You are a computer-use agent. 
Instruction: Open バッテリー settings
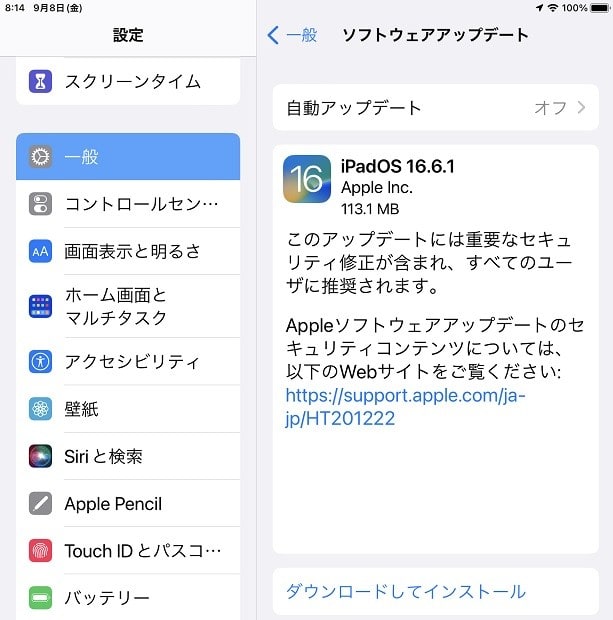(x=128, y=598)
